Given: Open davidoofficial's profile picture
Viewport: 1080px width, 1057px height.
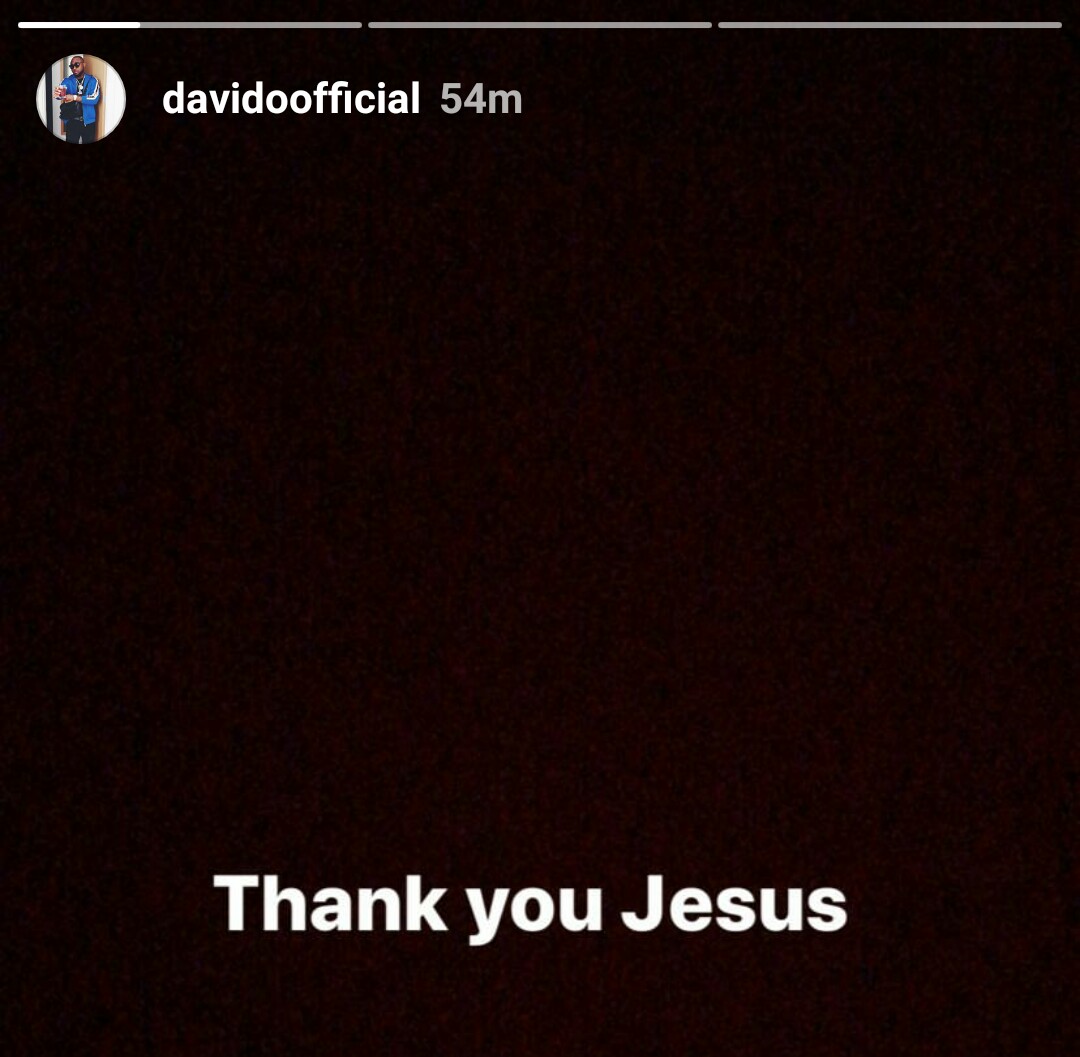Looking at the screenshot, I should point(80,99).
